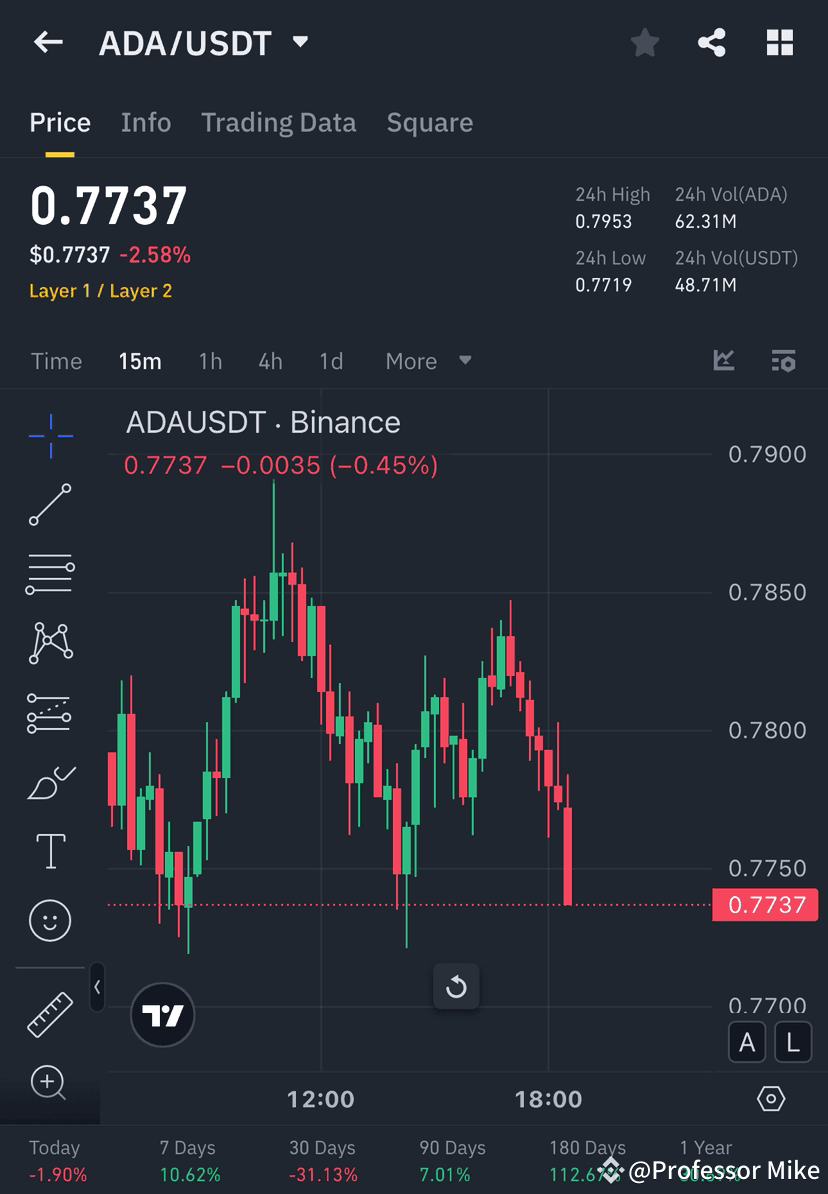Toggle ADA/USDT as a favorite
The image size is (828, 1194).
point(644,42)
